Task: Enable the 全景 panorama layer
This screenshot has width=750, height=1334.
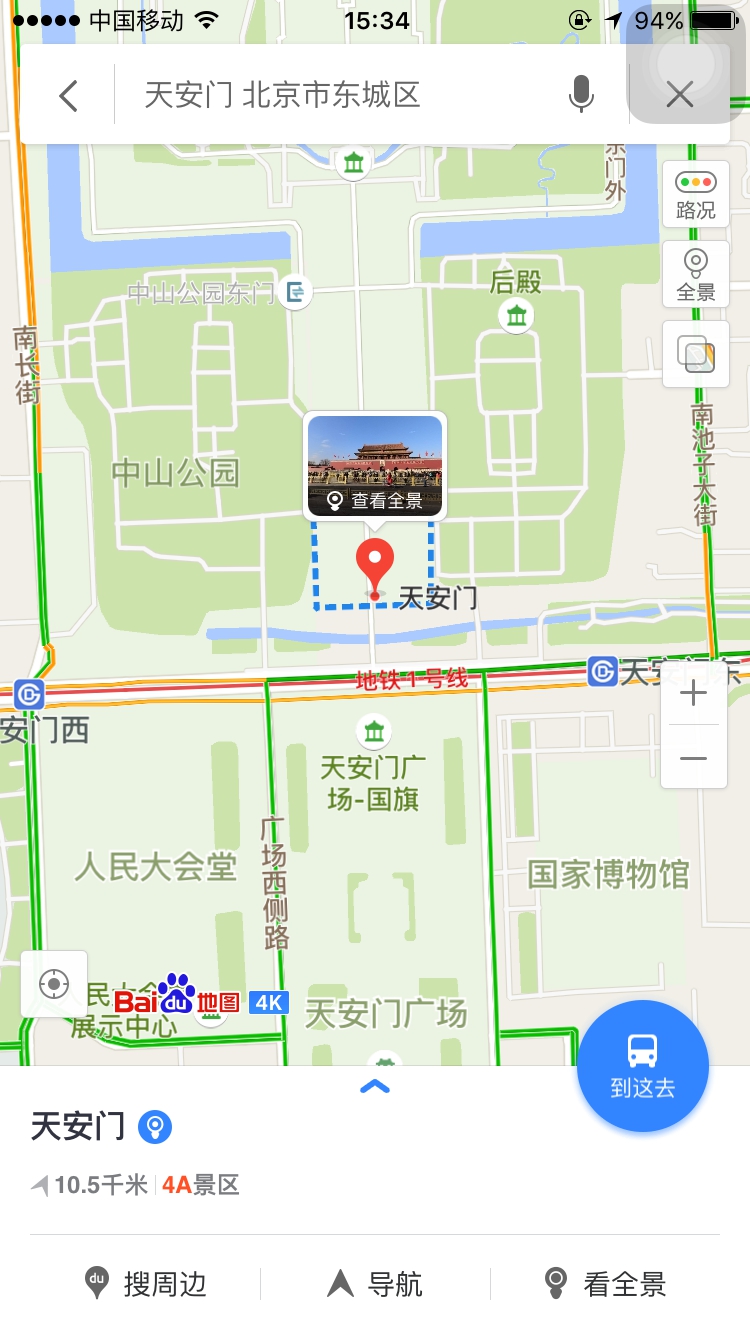Action: coord(696,275)
